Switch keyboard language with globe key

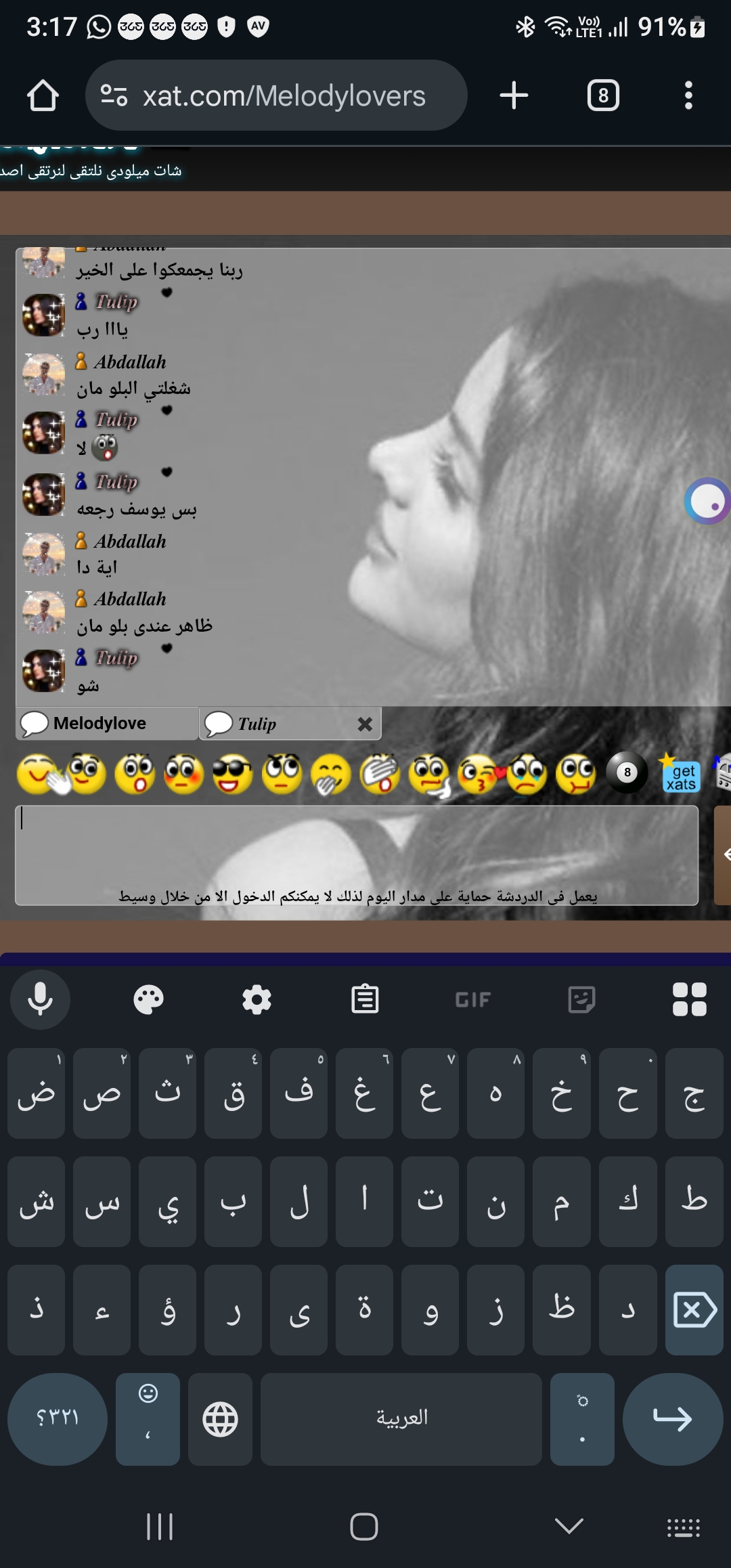click(x=221, y=1419)
